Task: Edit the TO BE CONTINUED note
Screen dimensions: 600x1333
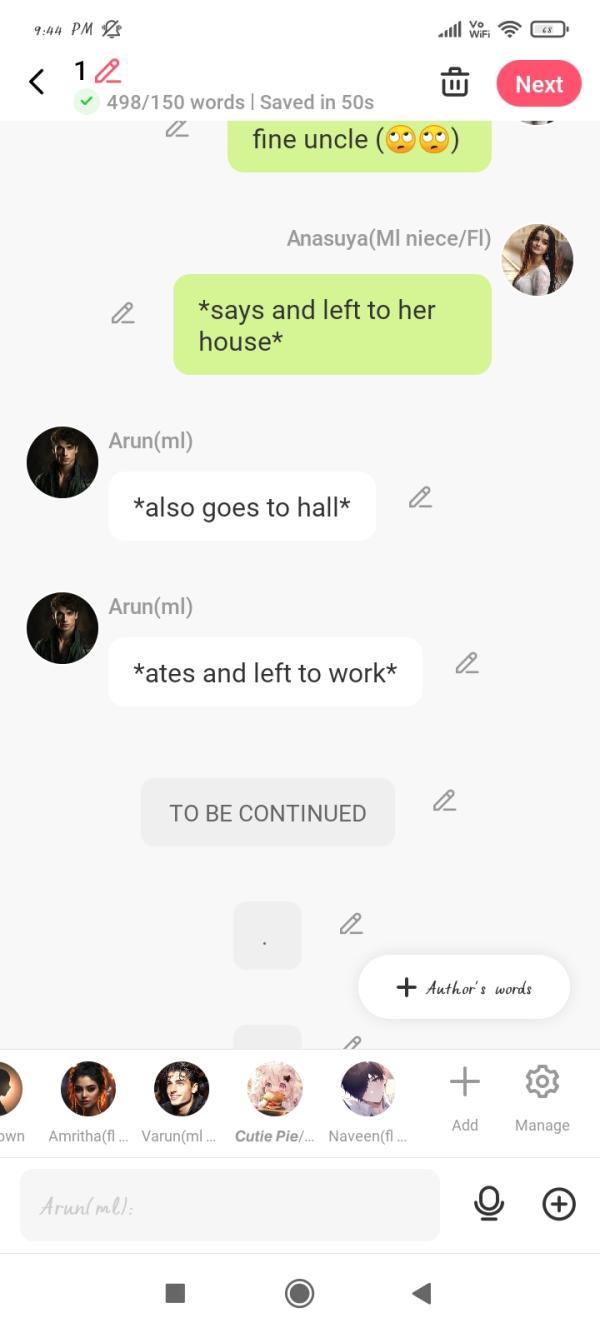Action: click(x=444, y=800)
